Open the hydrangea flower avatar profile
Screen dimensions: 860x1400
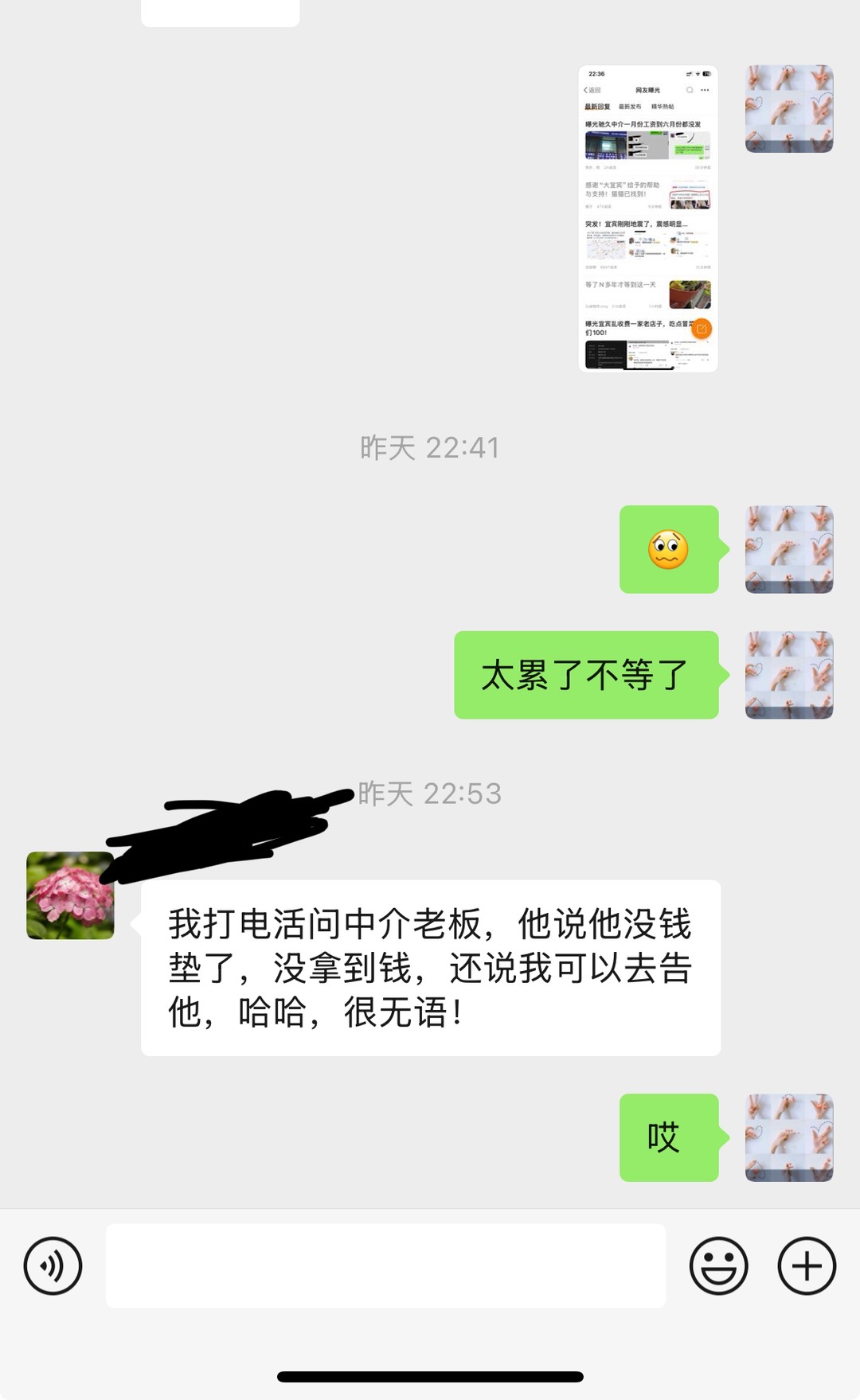pos(70,895)
